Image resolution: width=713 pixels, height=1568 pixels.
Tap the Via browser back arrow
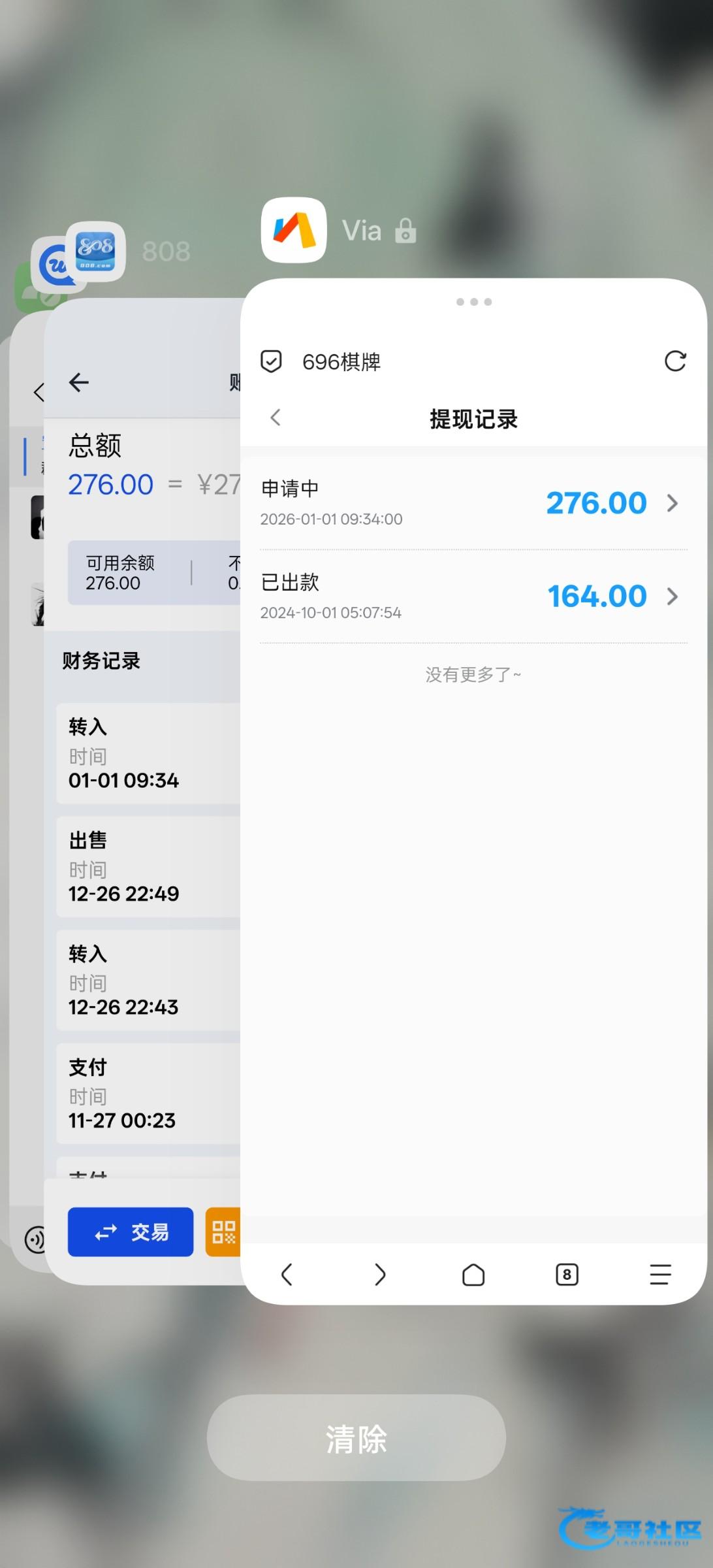[x=287, y=1274]
